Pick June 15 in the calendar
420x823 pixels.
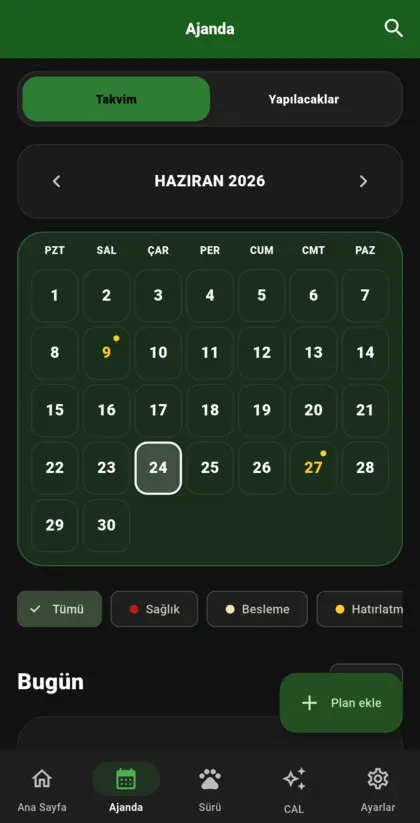(55, 410)
